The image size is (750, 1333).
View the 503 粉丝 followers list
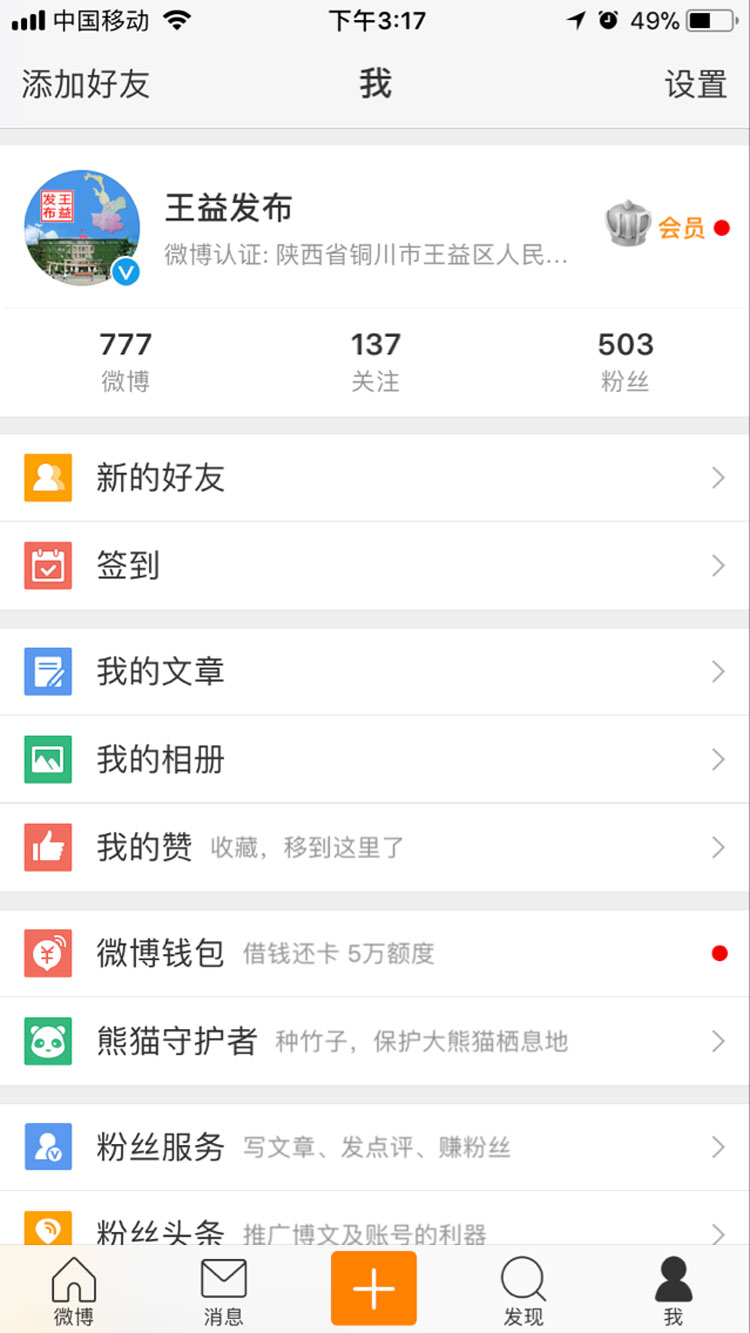point(625,361)
